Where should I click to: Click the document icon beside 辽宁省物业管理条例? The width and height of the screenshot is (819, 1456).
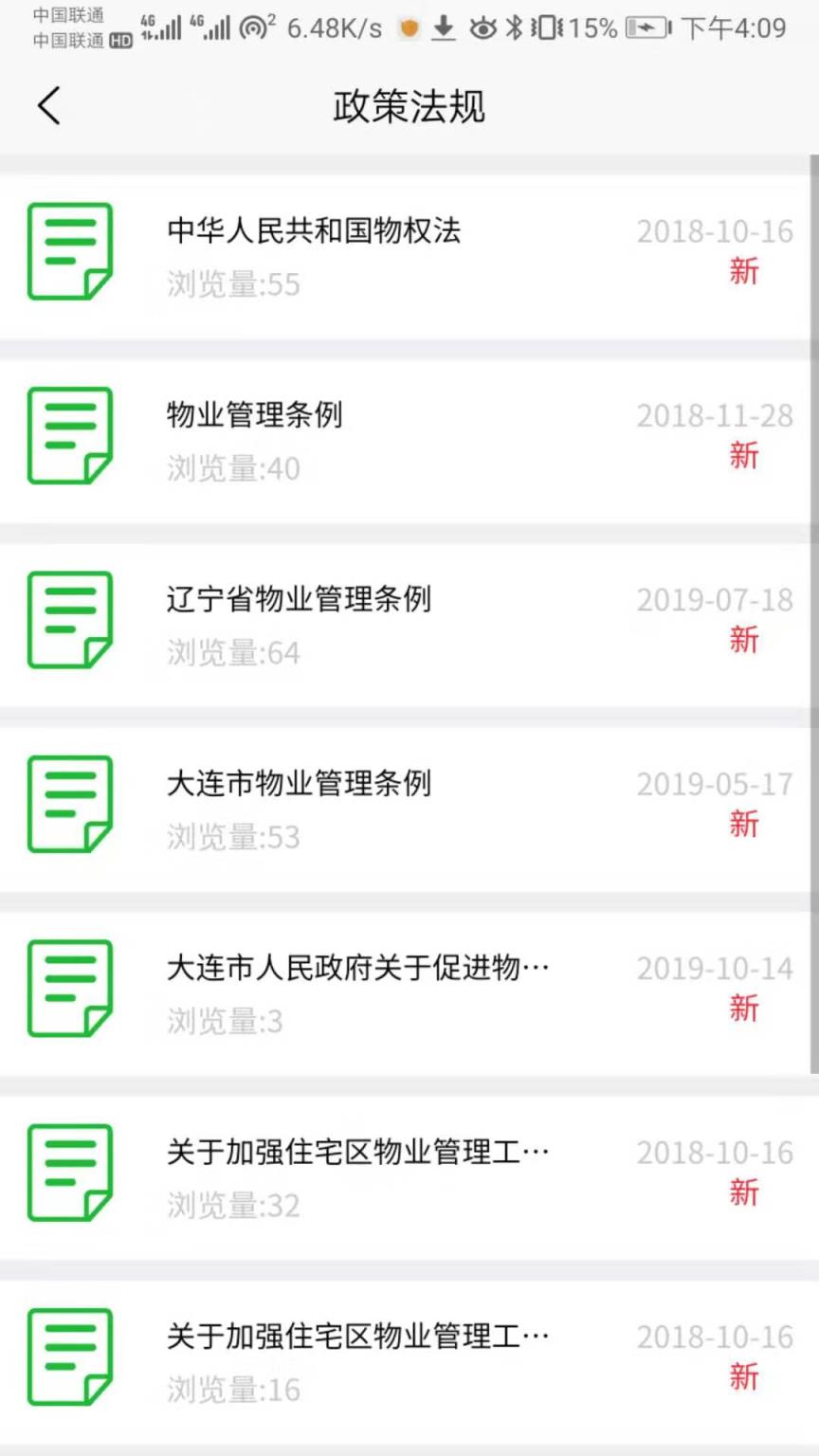click(x=69, y=619)
